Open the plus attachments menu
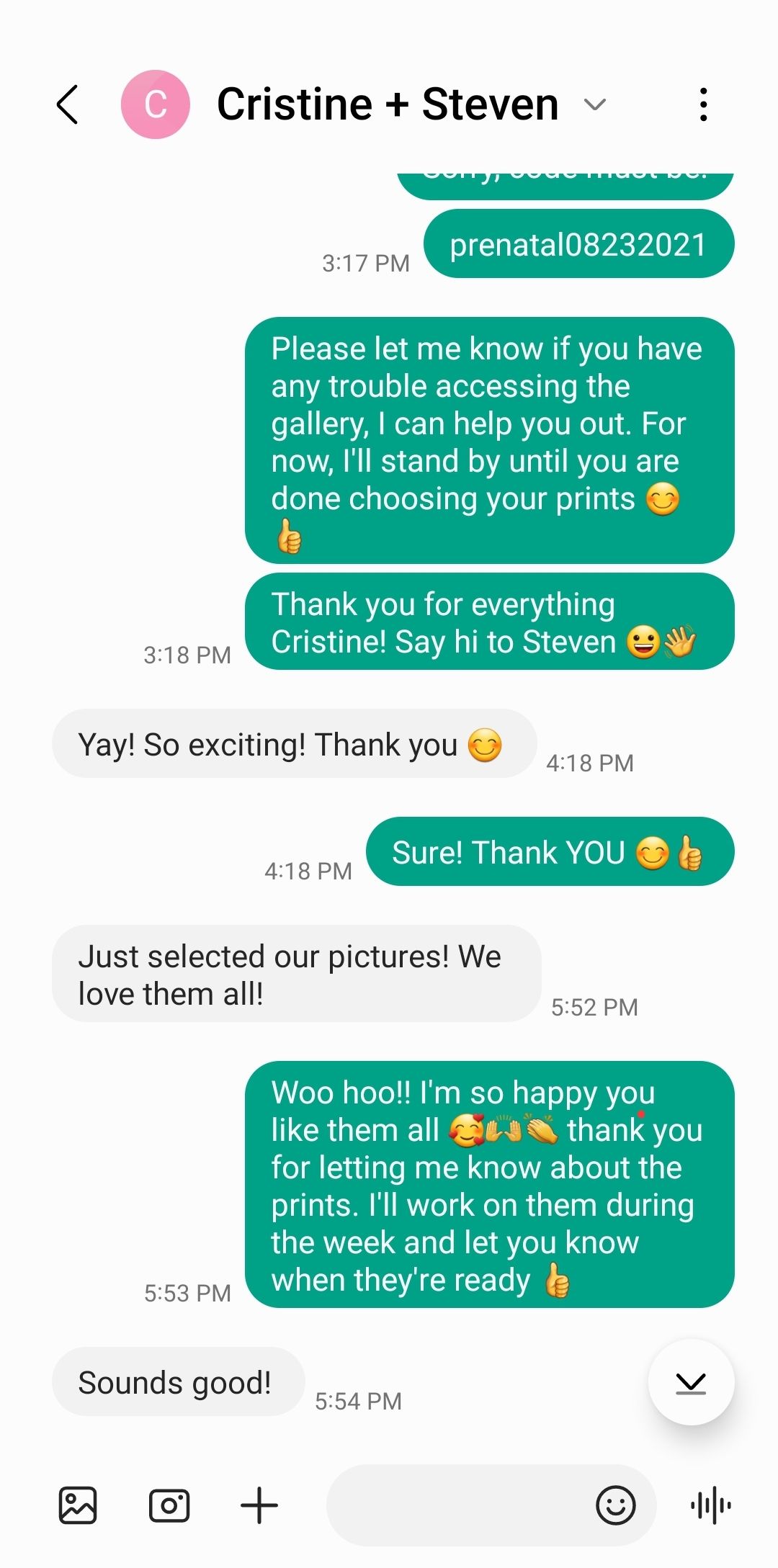This screenshot has height=1568, width=778. 259,1505
